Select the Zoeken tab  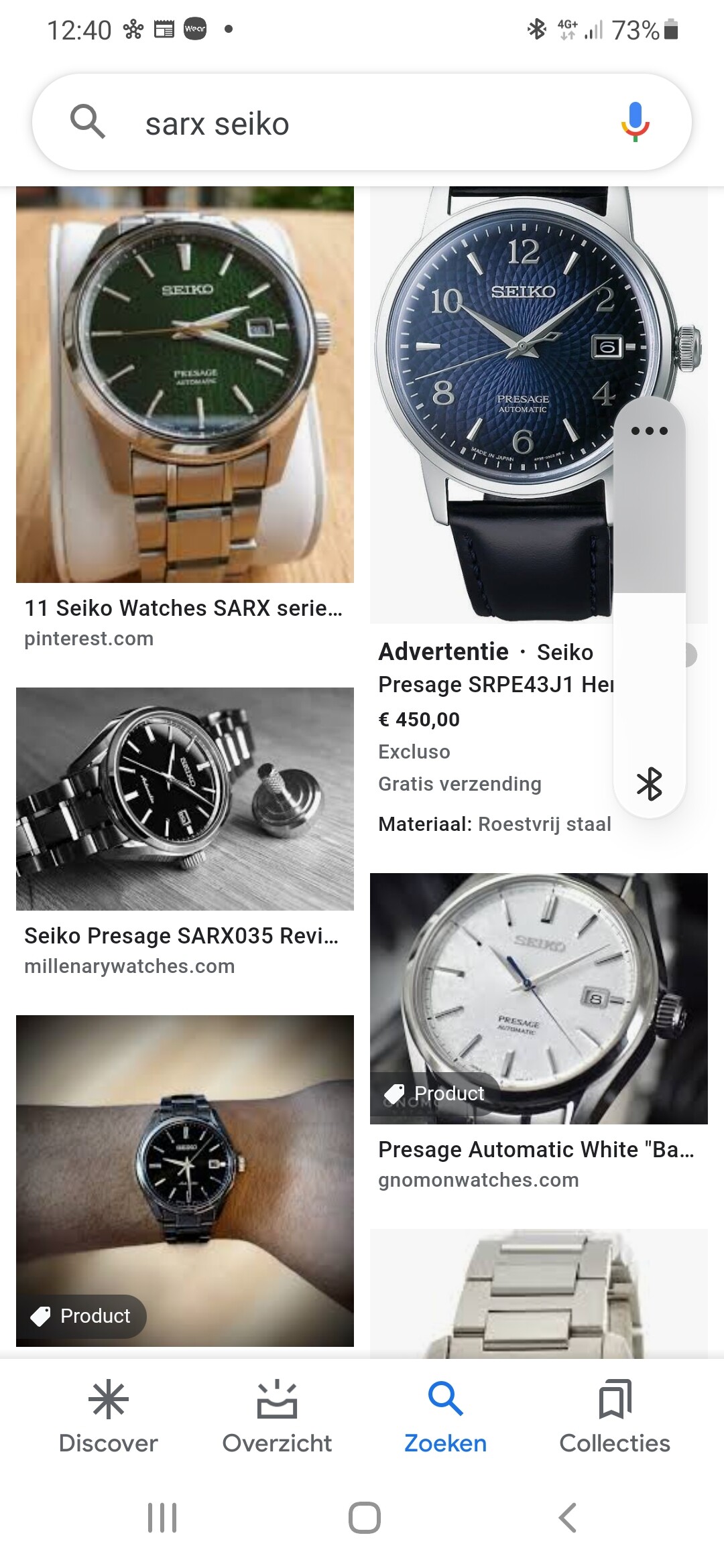pos(445,1415)
